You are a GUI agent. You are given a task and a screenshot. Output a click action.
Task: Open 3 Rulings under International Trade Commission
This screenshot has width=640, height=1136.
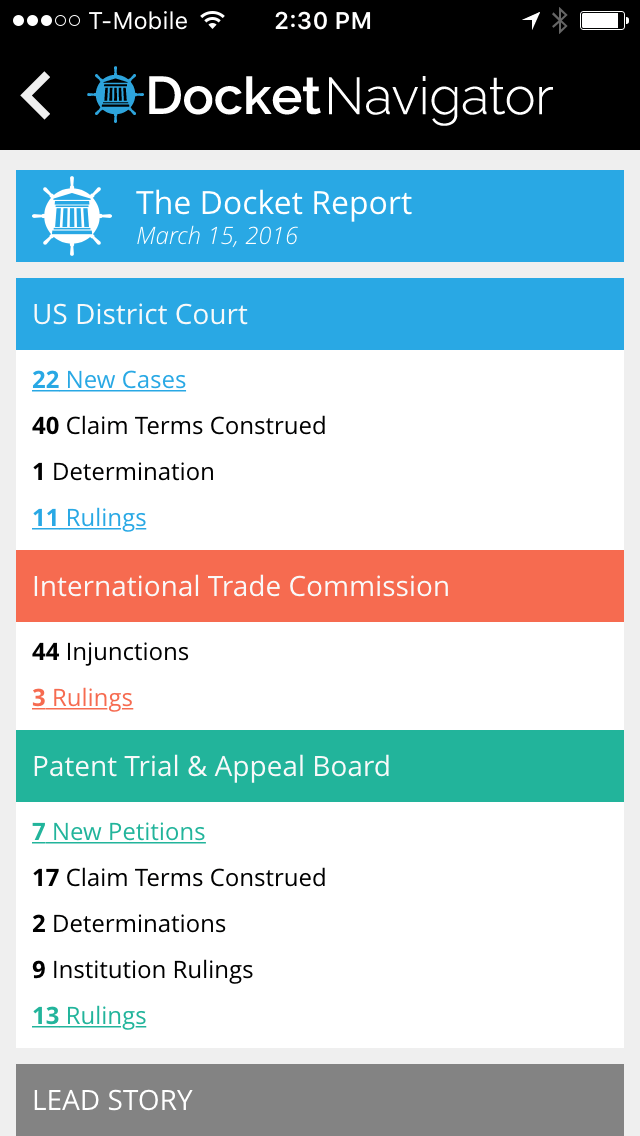click(x=83, y=698)
